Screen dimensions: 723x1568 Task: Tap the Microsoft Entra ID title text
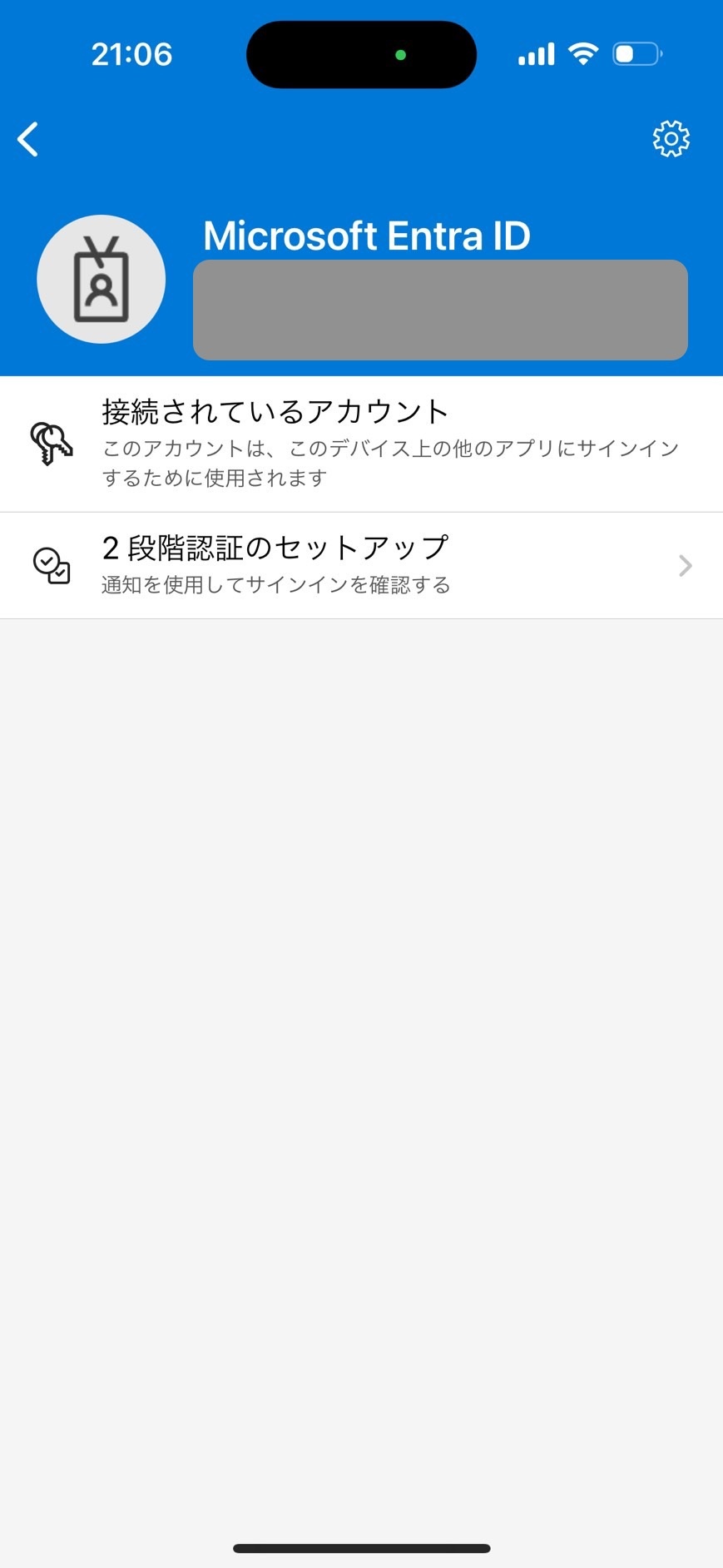(367, 236)
